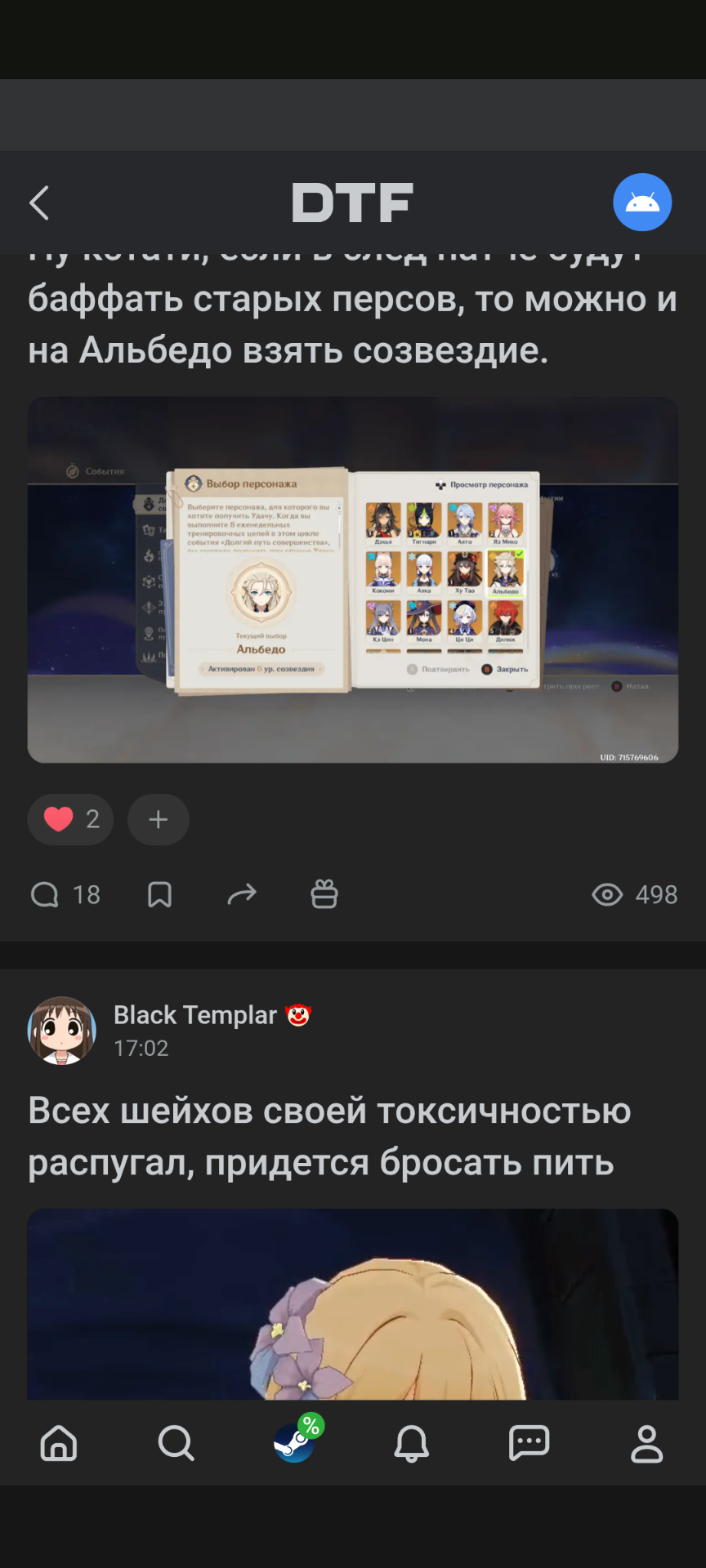Screen dimensions: 706x1568
Task: Open the Profile tab
Action: [646, 1443]
